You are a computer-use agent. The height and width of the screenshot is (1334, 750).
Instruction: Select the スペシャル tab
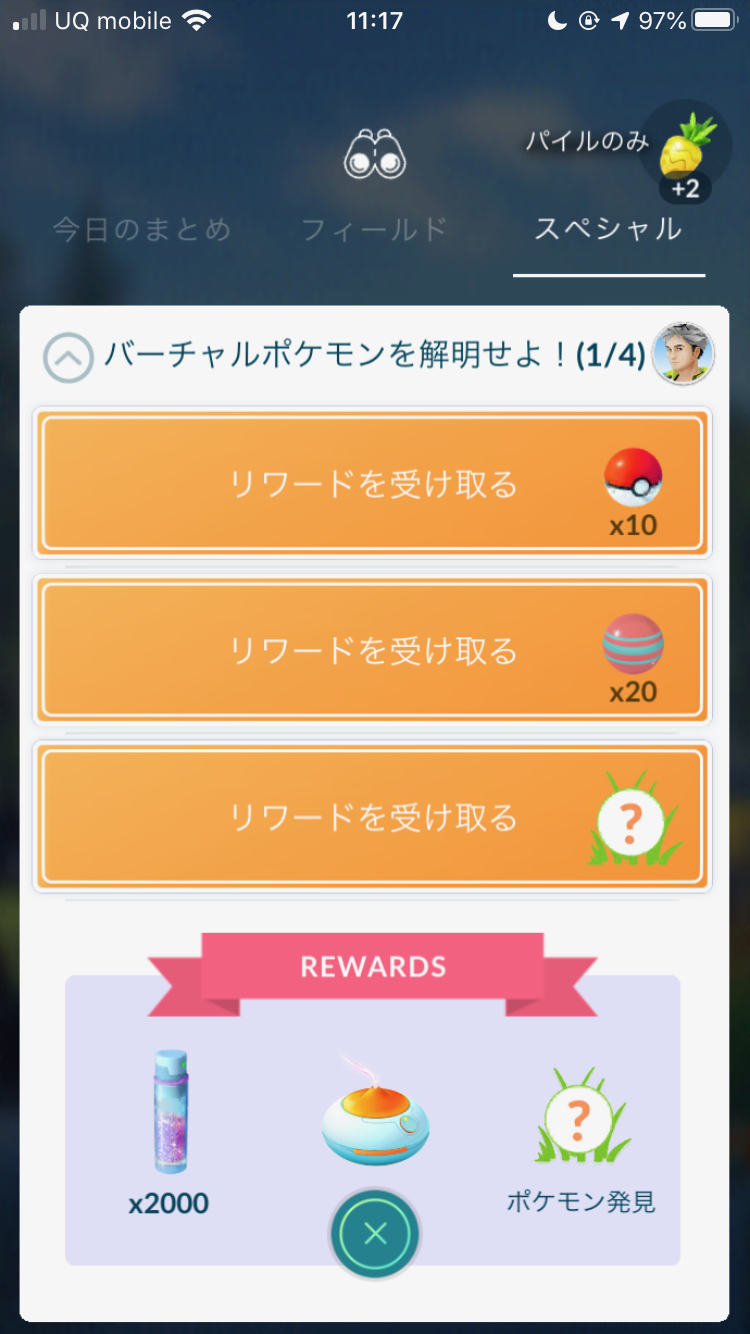click(608, 229)
